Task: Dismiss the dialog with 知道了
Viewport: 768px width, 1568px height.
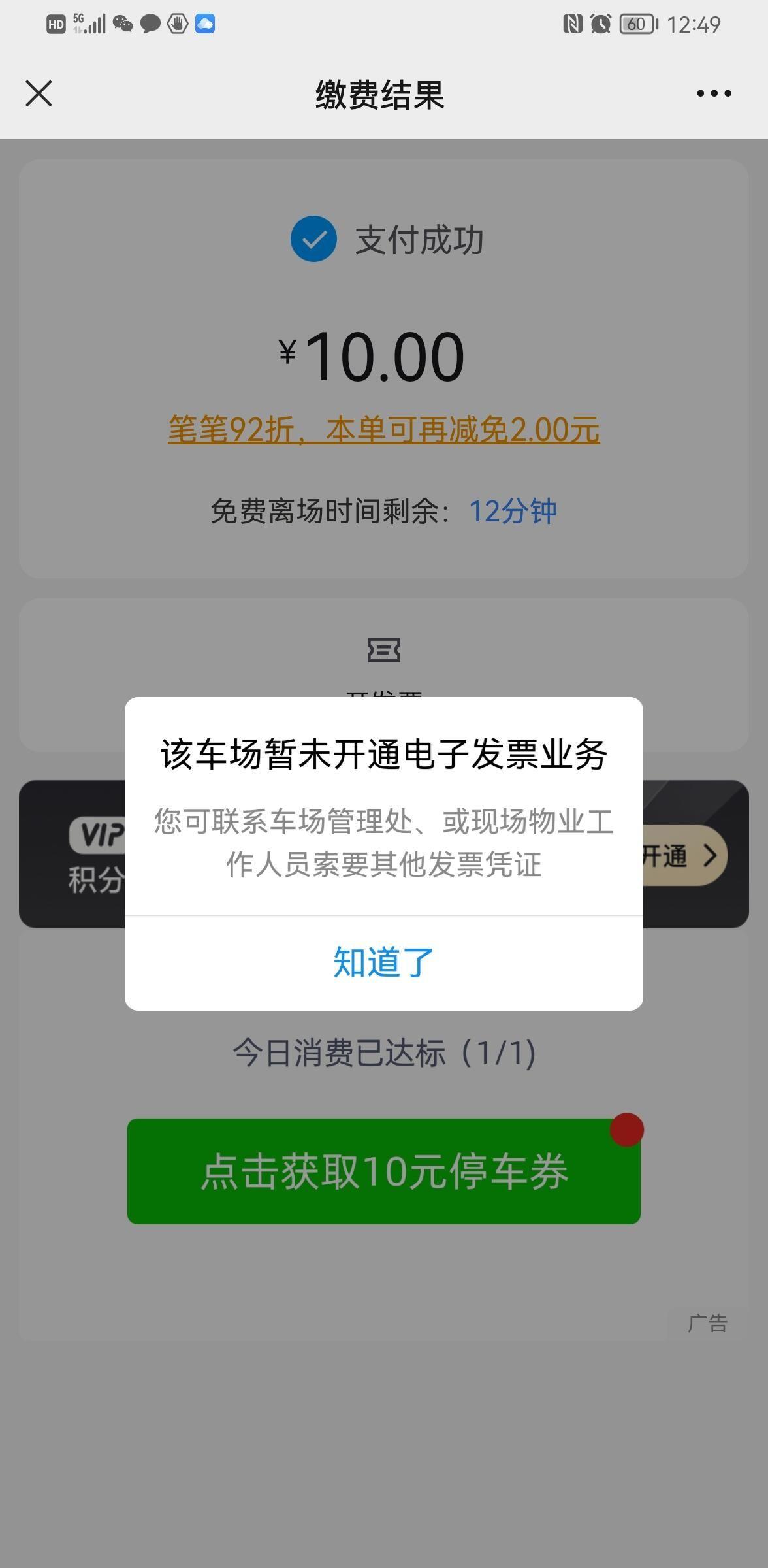Action: [x=383, y=962]
